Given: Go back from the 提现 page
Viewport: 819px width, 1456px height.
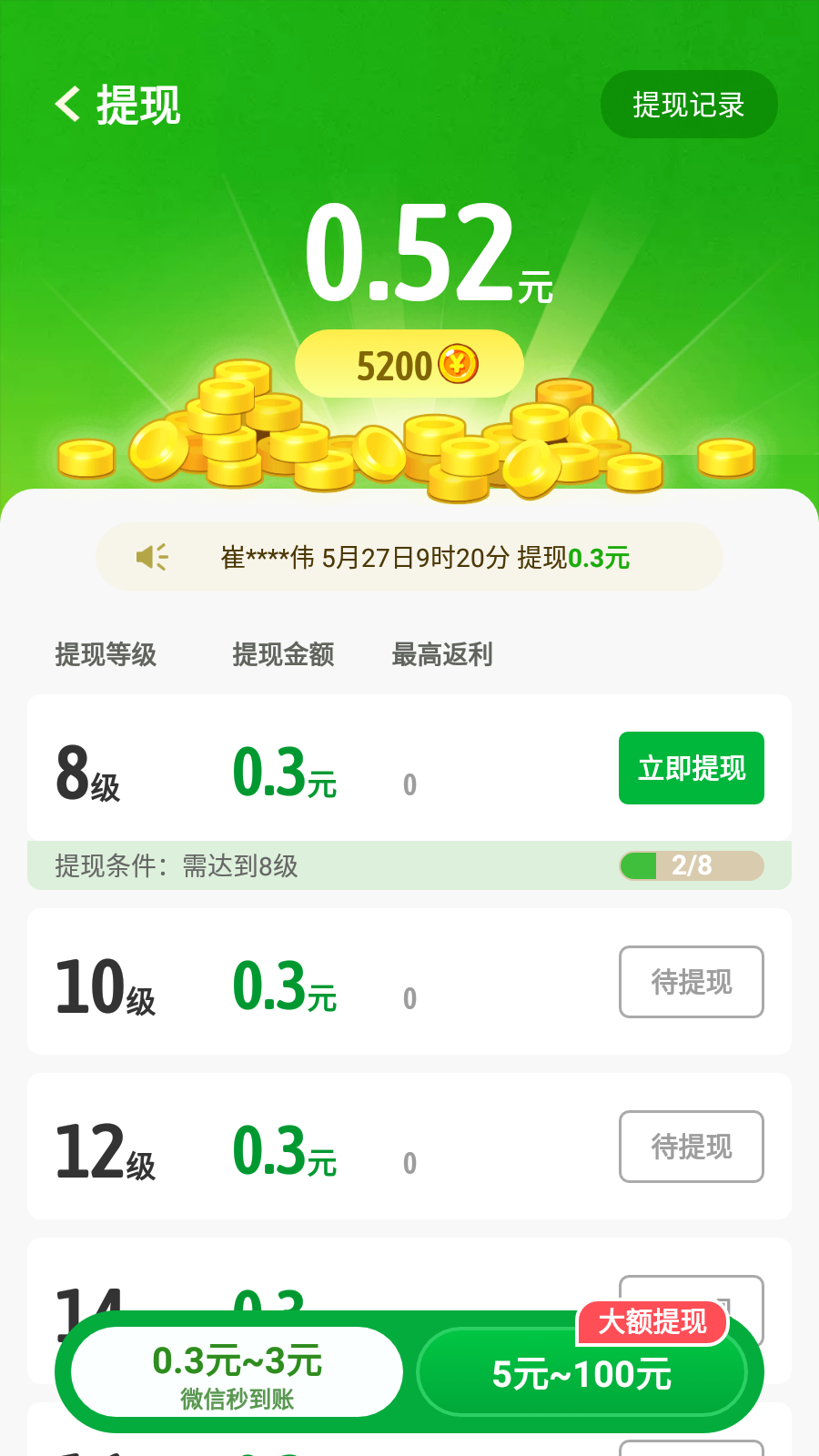Looking at the screenshot, I should click(x=68, y=105).
